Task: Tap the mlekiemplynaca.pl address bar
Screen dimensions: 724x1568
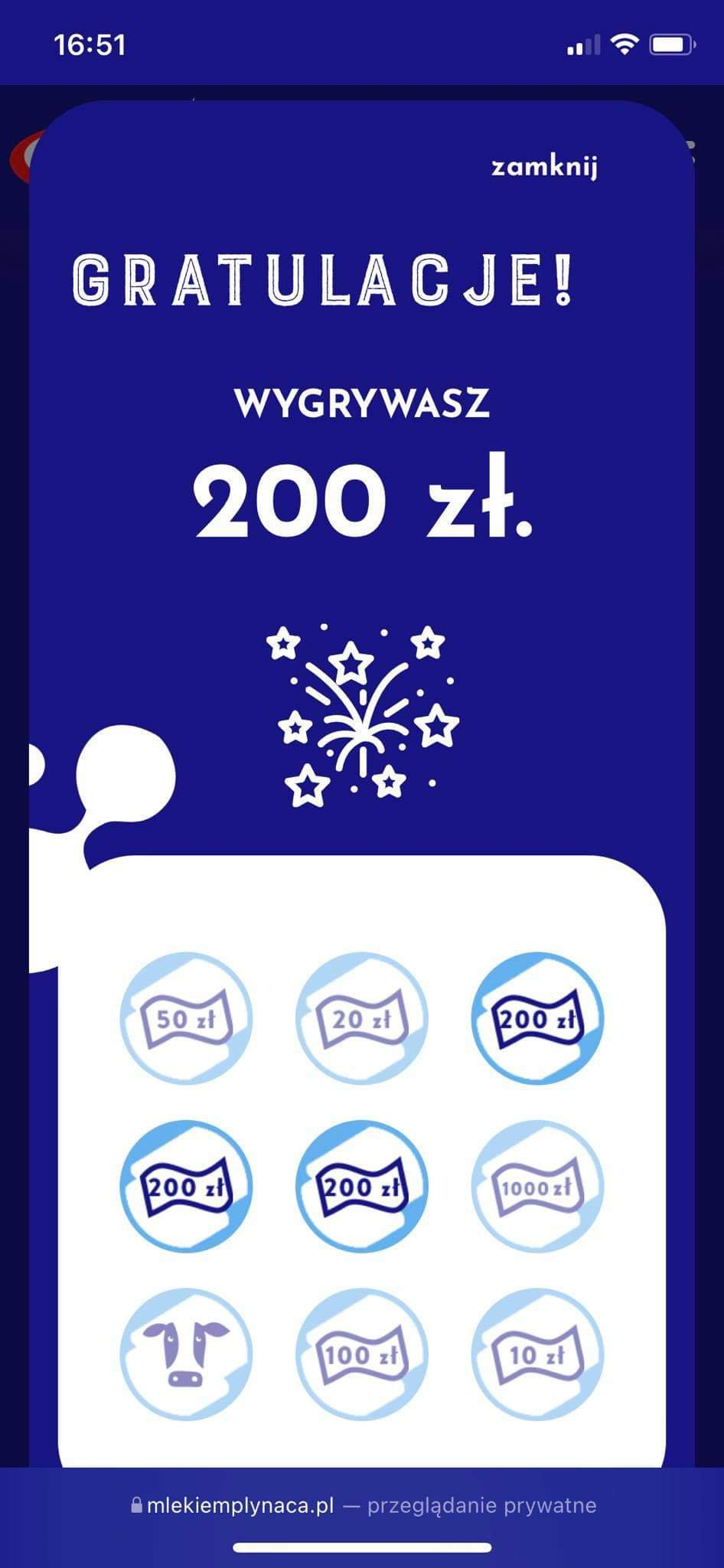Action: point(362,1505)
